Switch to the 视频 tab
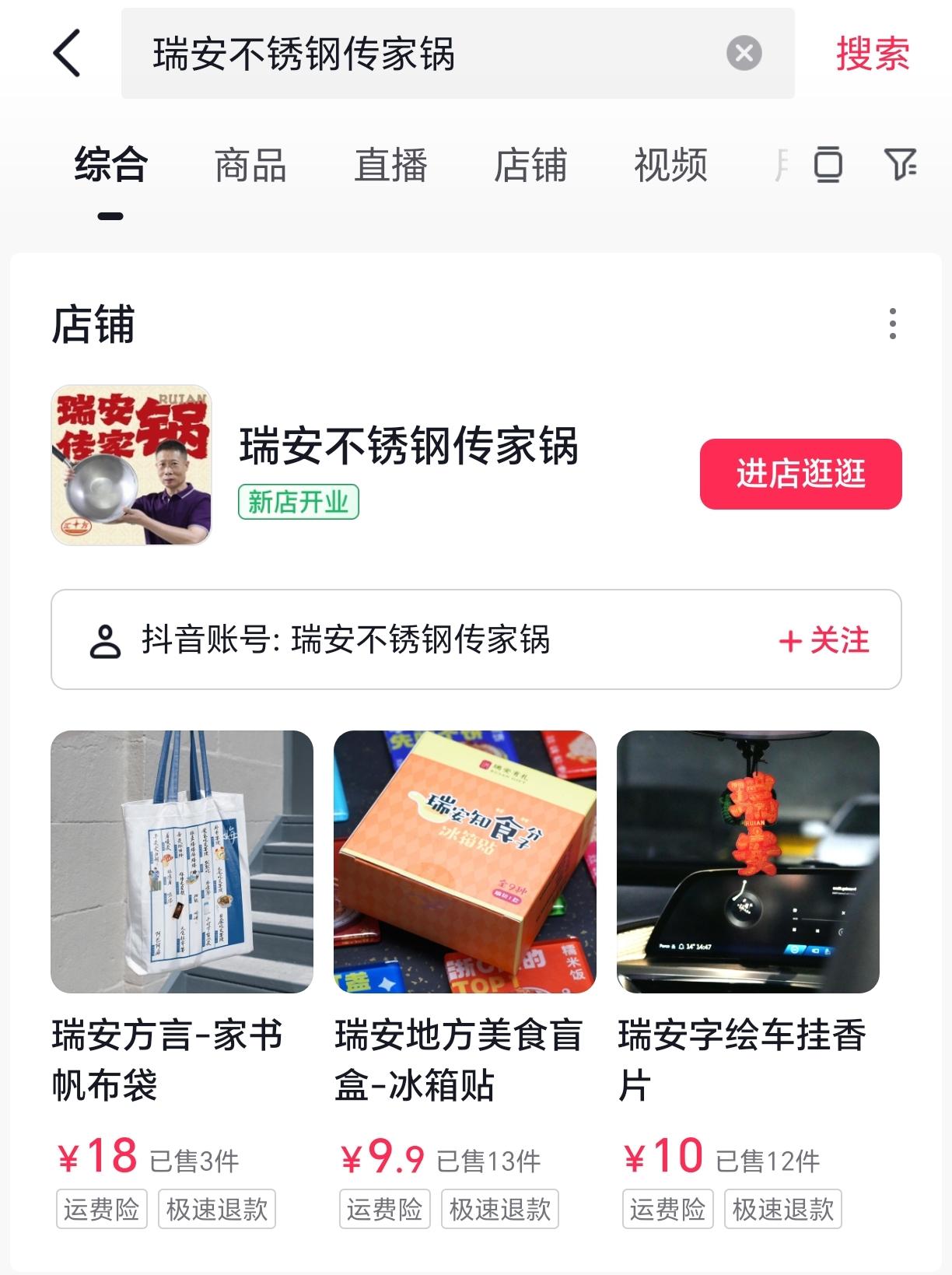The height and width of the screenshot is (1275, 952). coord(670,165)
